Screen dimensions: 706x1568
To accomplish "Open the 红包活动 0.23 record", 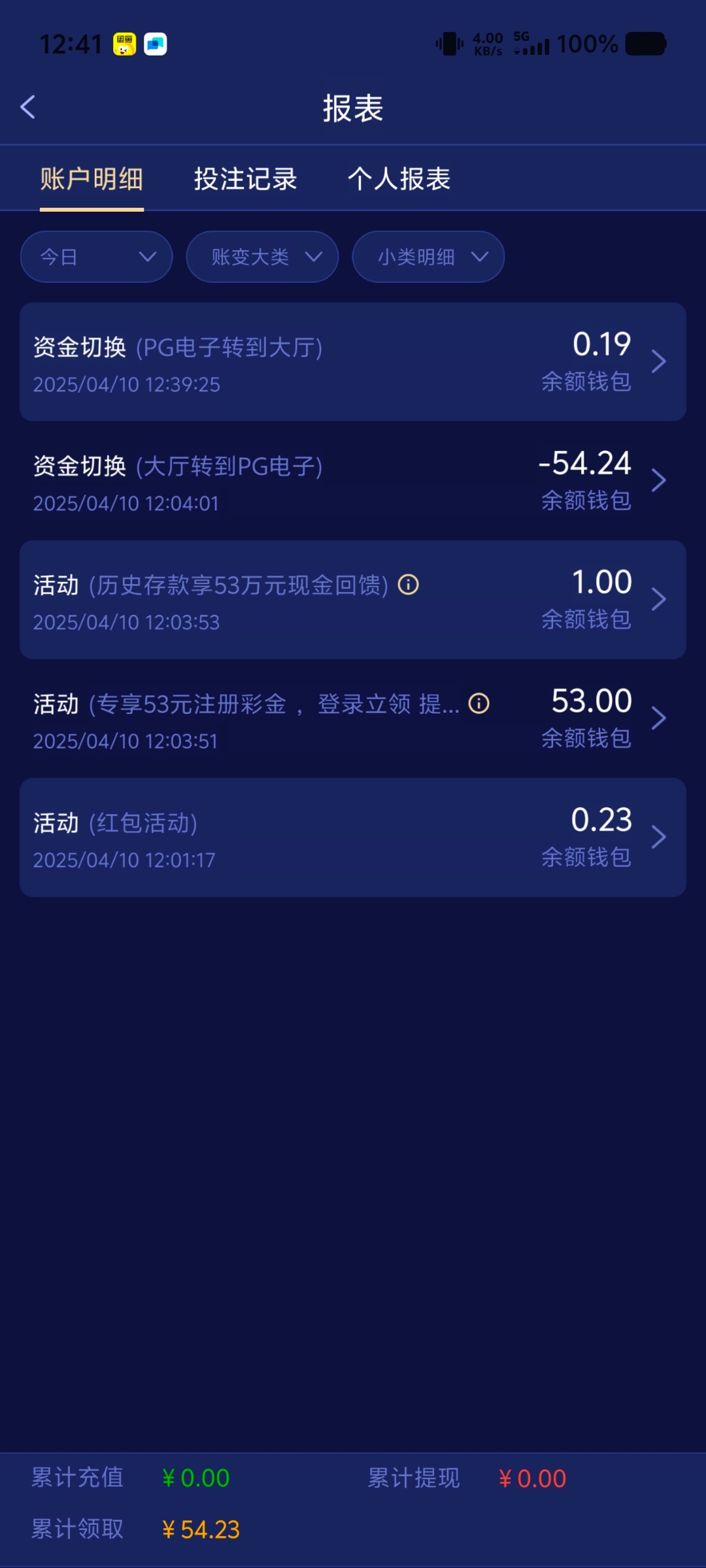I will coord(353,838).
